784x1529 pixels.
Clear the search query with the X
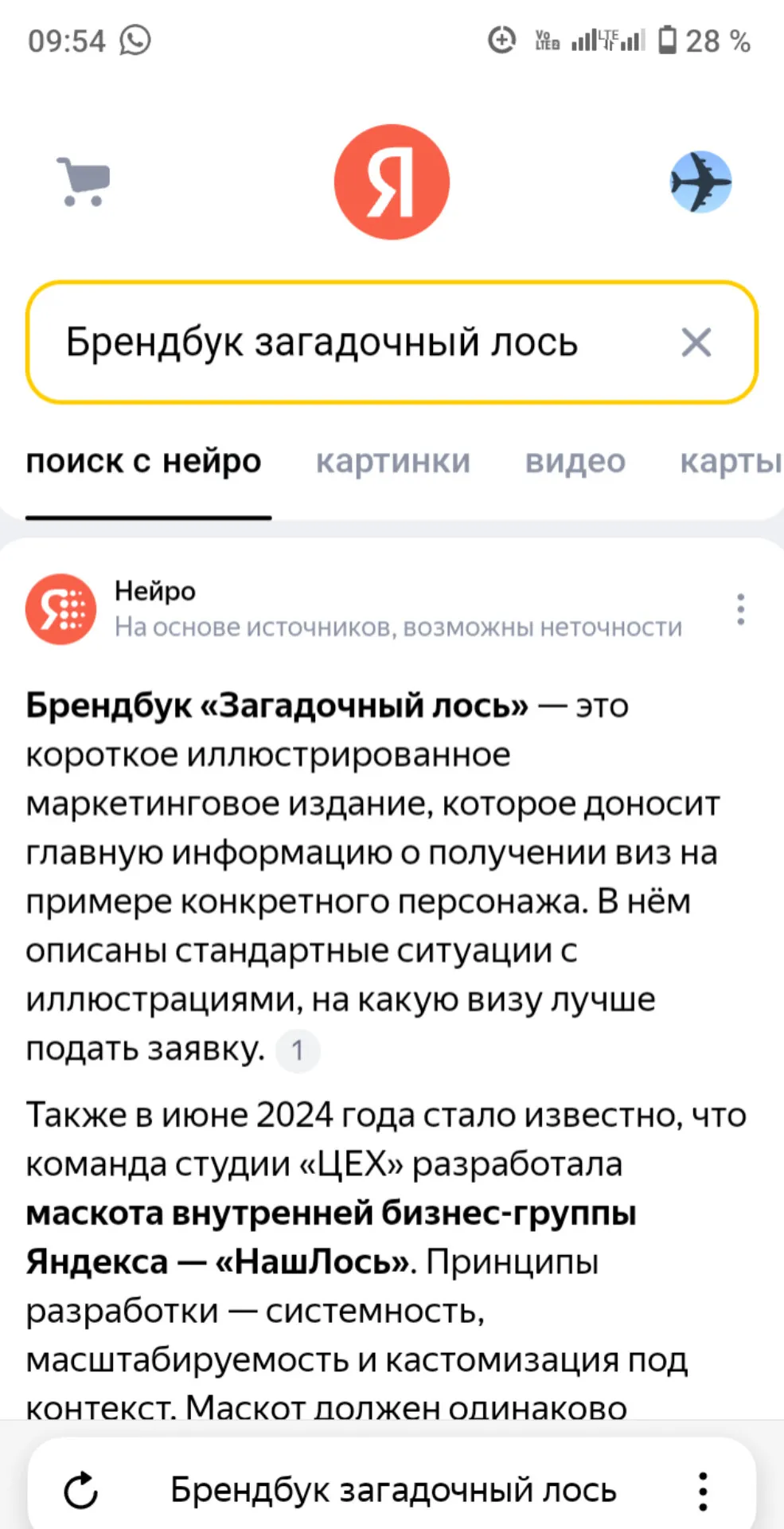[x=696, y=342]
